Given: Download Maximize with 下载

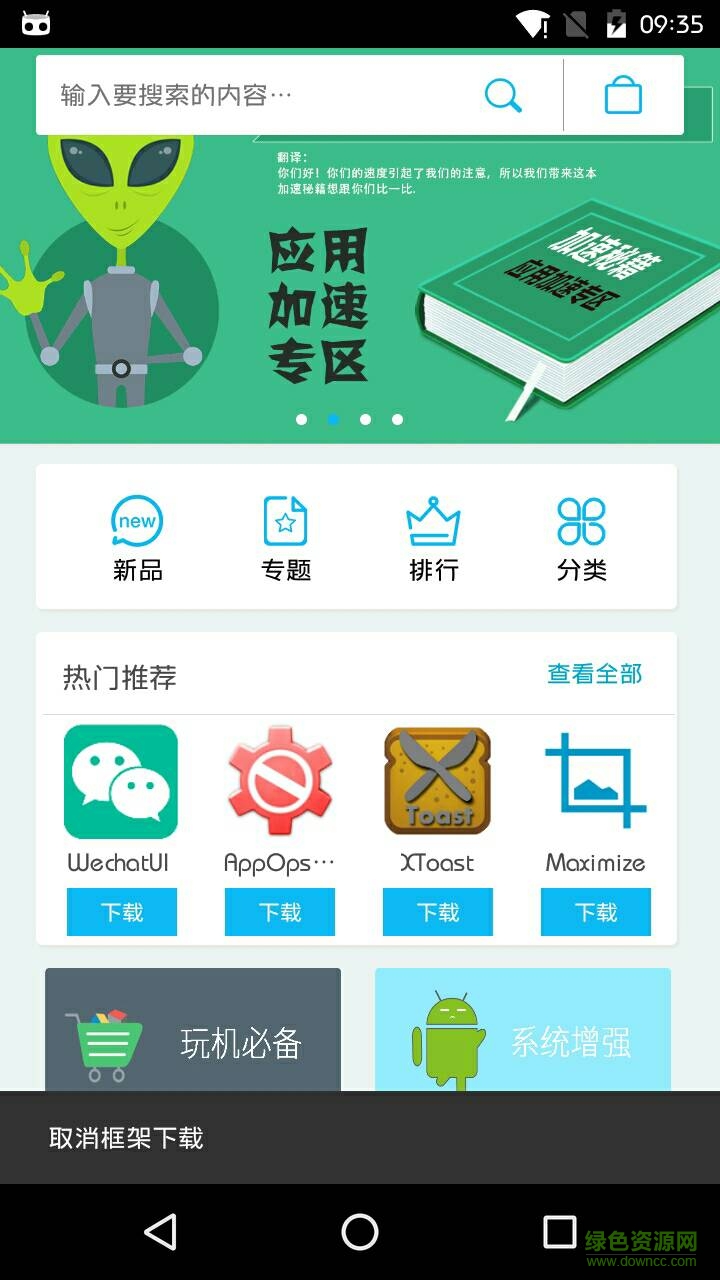Looking at the screenshot, I should (x=596, y=912).
